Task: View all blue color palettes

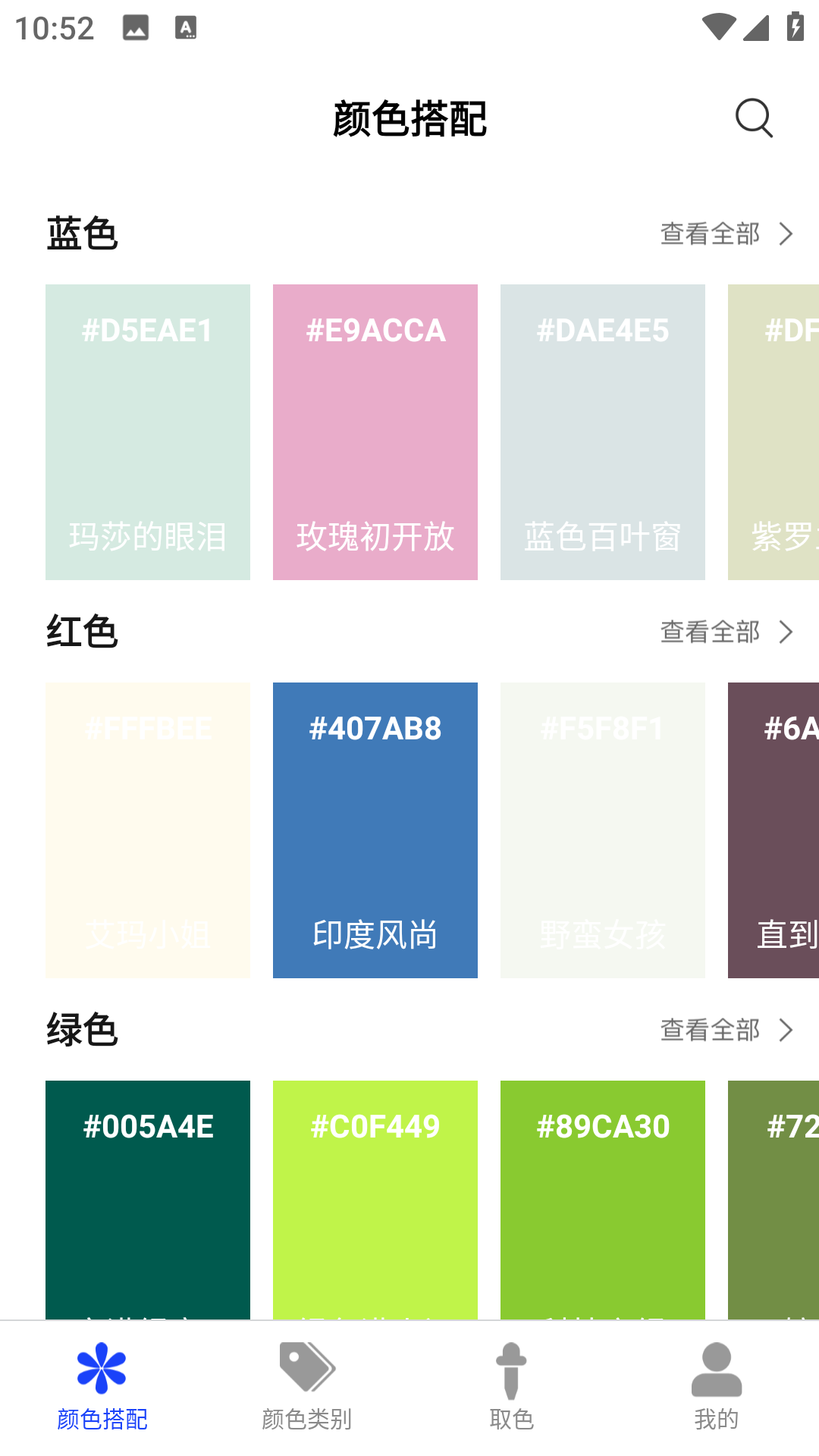Action: pos(726,234)
